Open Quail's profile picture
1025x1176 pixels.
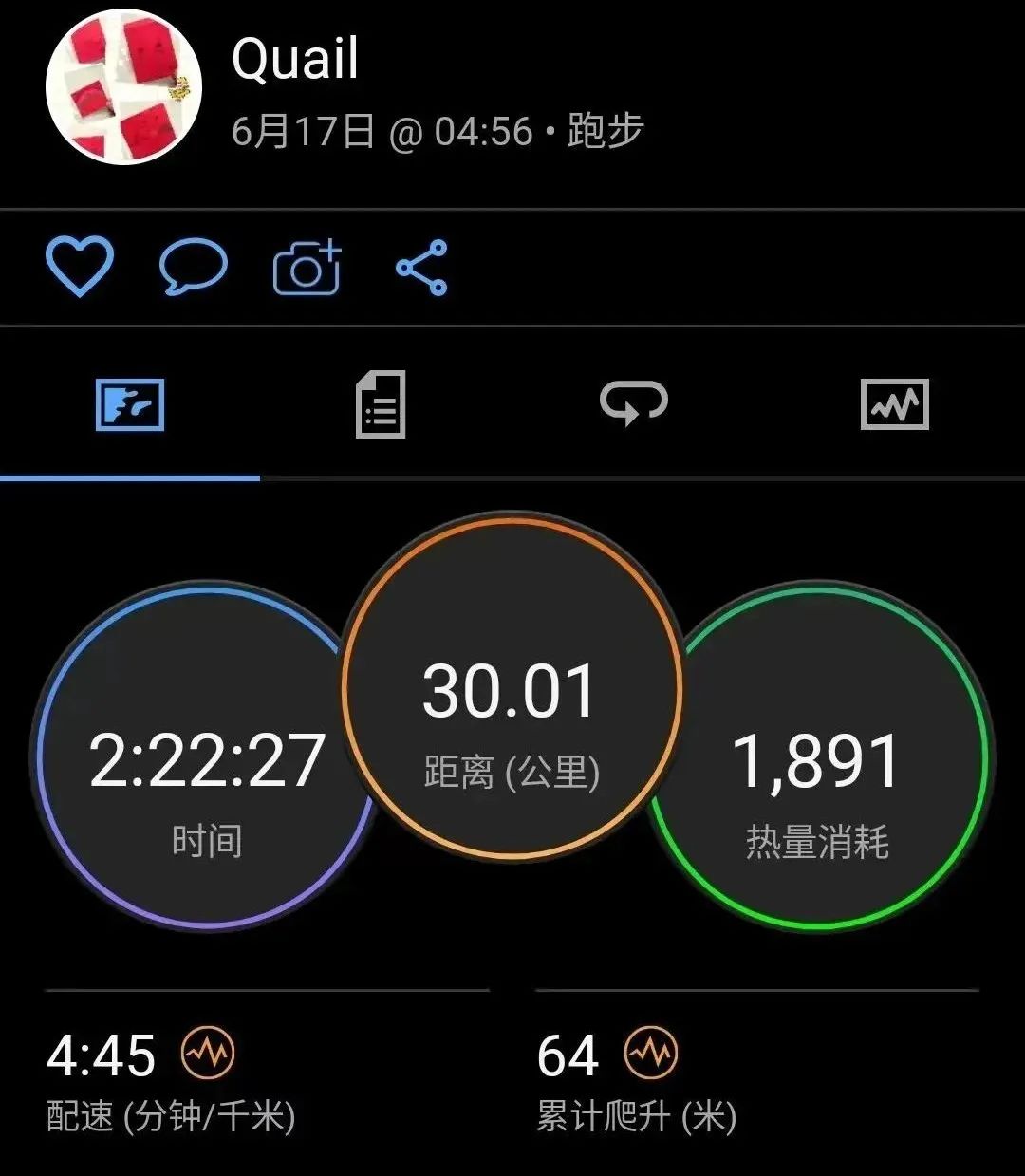123,87
